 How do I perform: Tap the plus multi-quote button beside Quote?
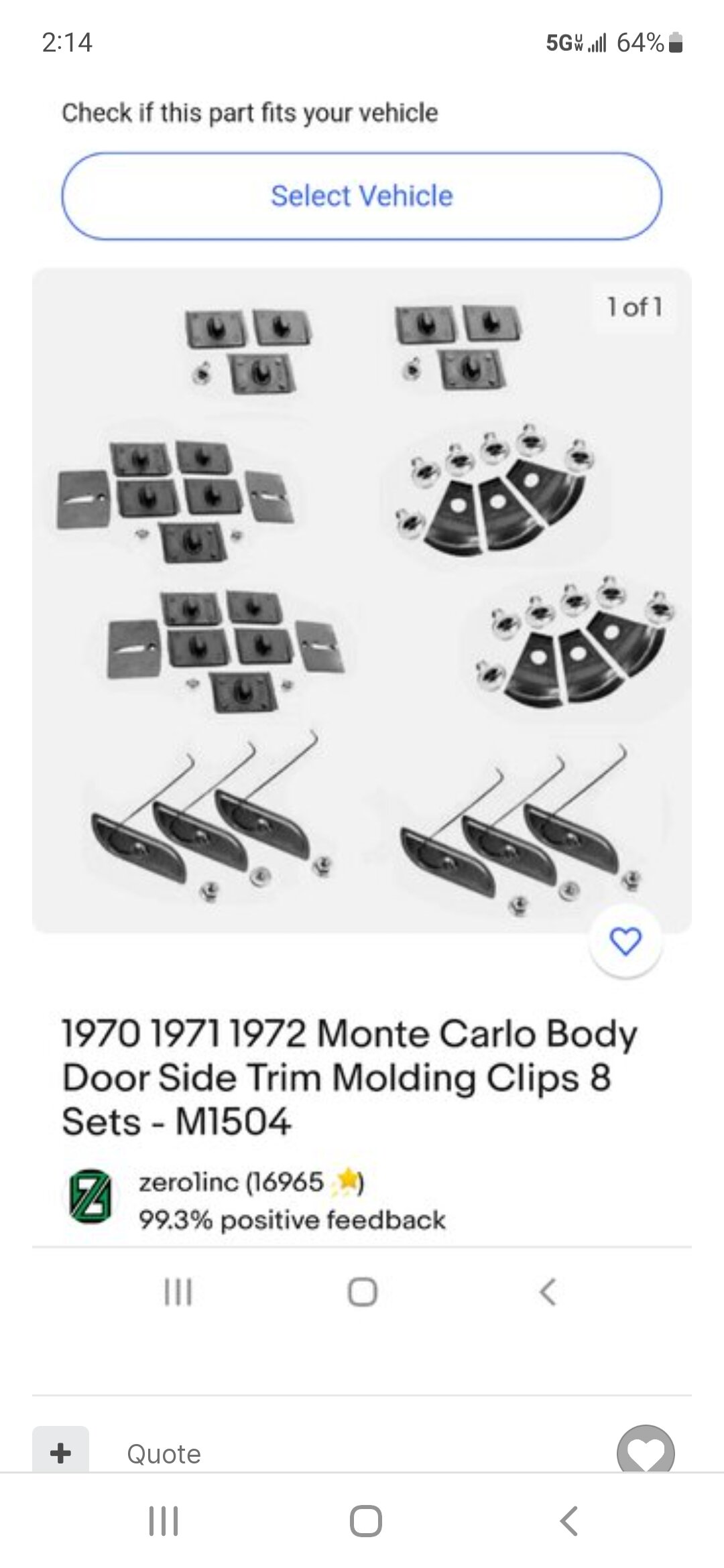point(60,1451)
